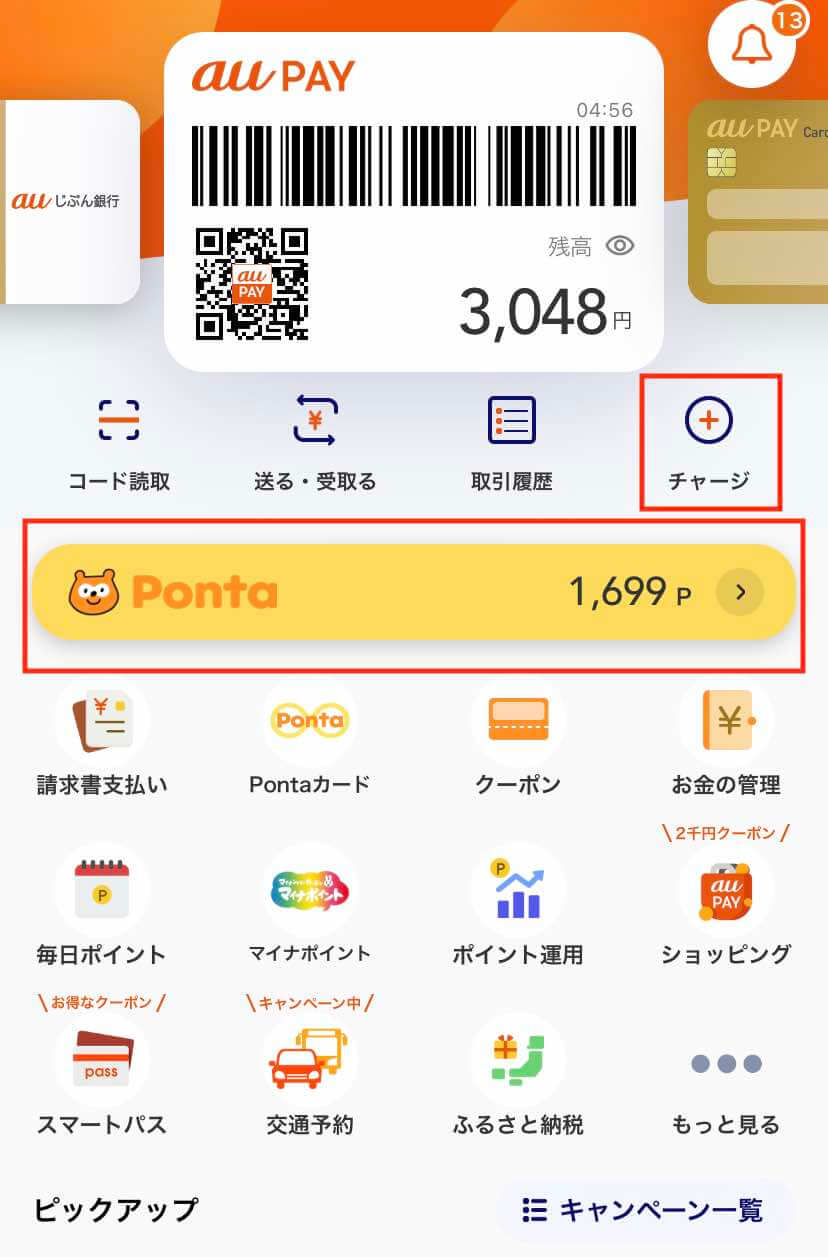Select ポイント運用 point investment icon

click(x=516, y=890)
